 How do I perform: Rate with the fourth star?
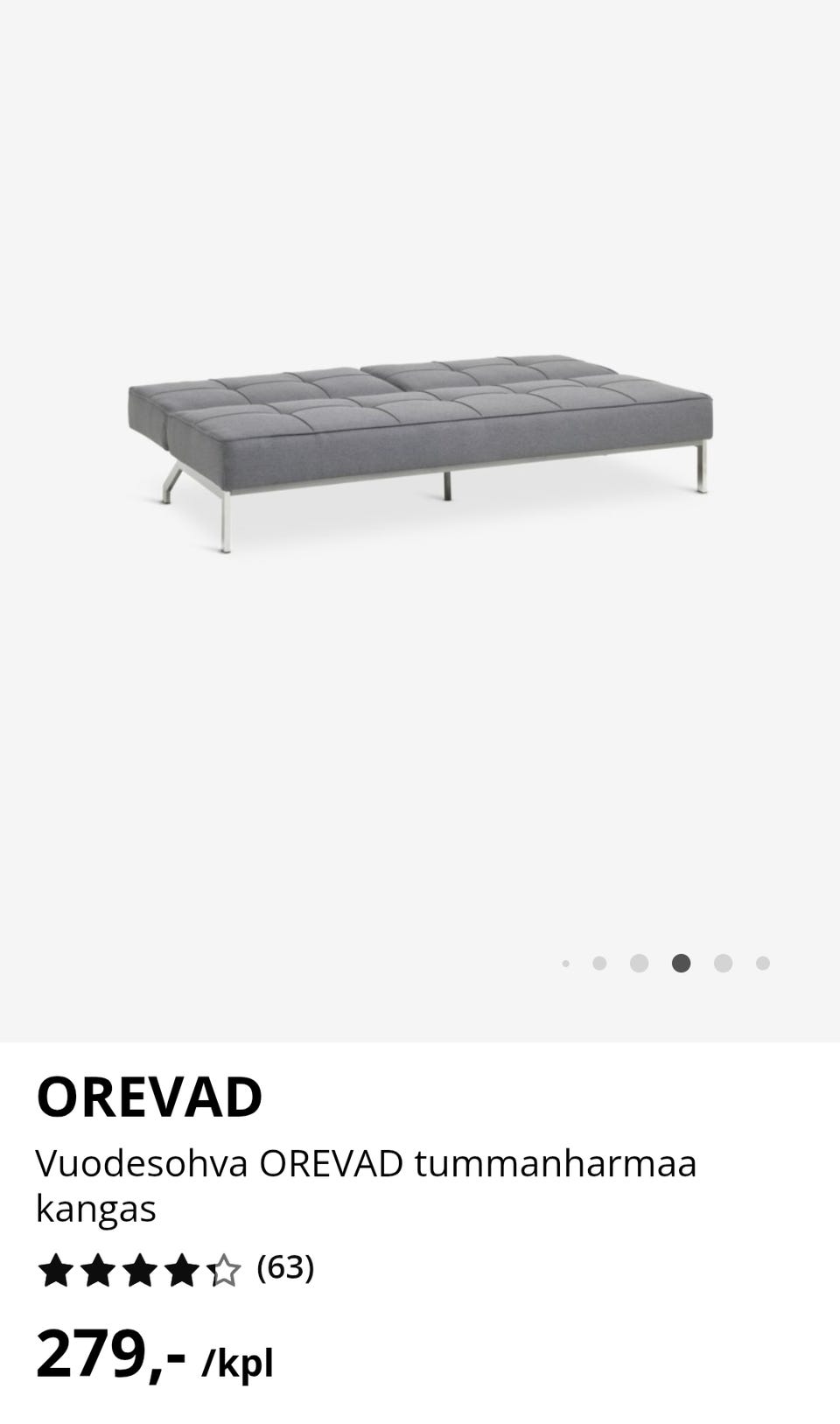coord(182,1269)
